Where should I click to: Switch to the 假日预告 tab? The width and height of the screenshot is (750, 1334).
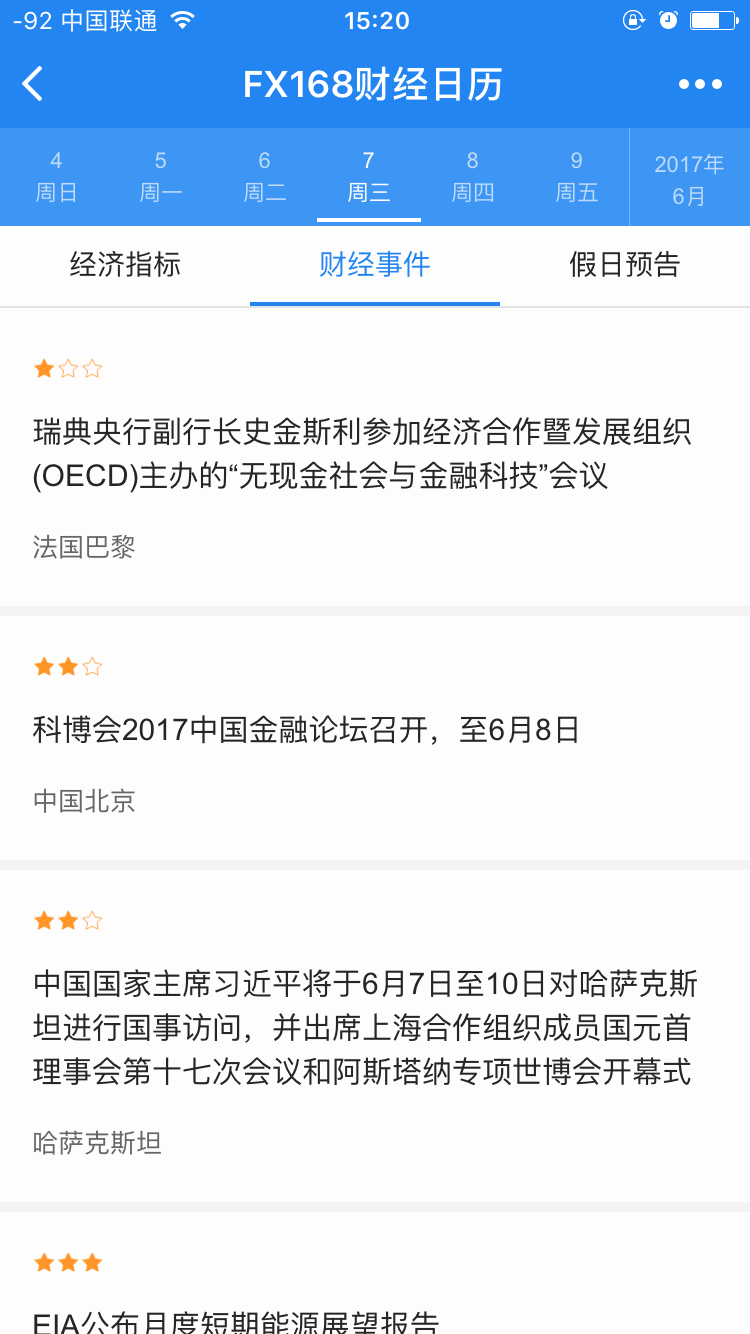(x=625, y=265)
